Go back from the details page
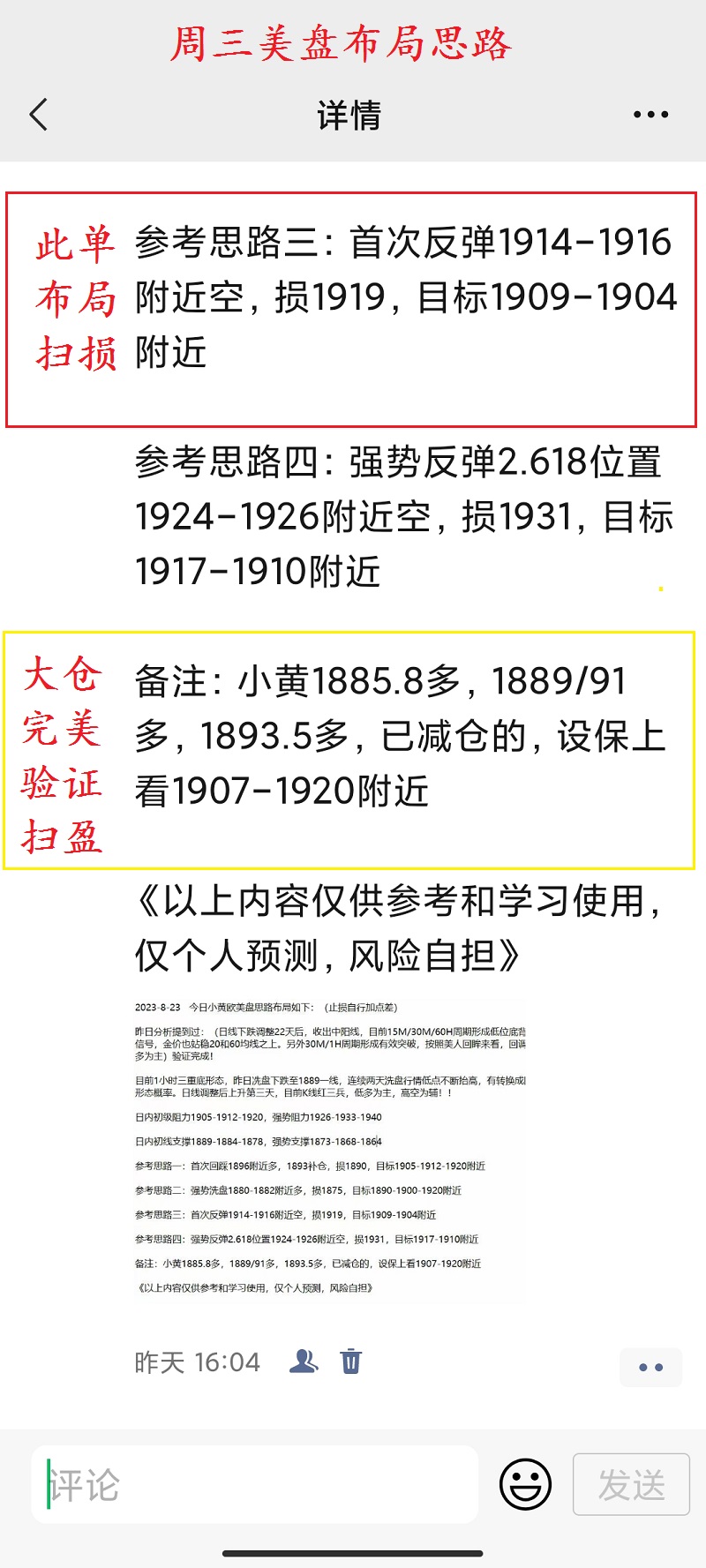This screenshot has height=1568, width=706. pyautogui.click(x=39, y=115)
